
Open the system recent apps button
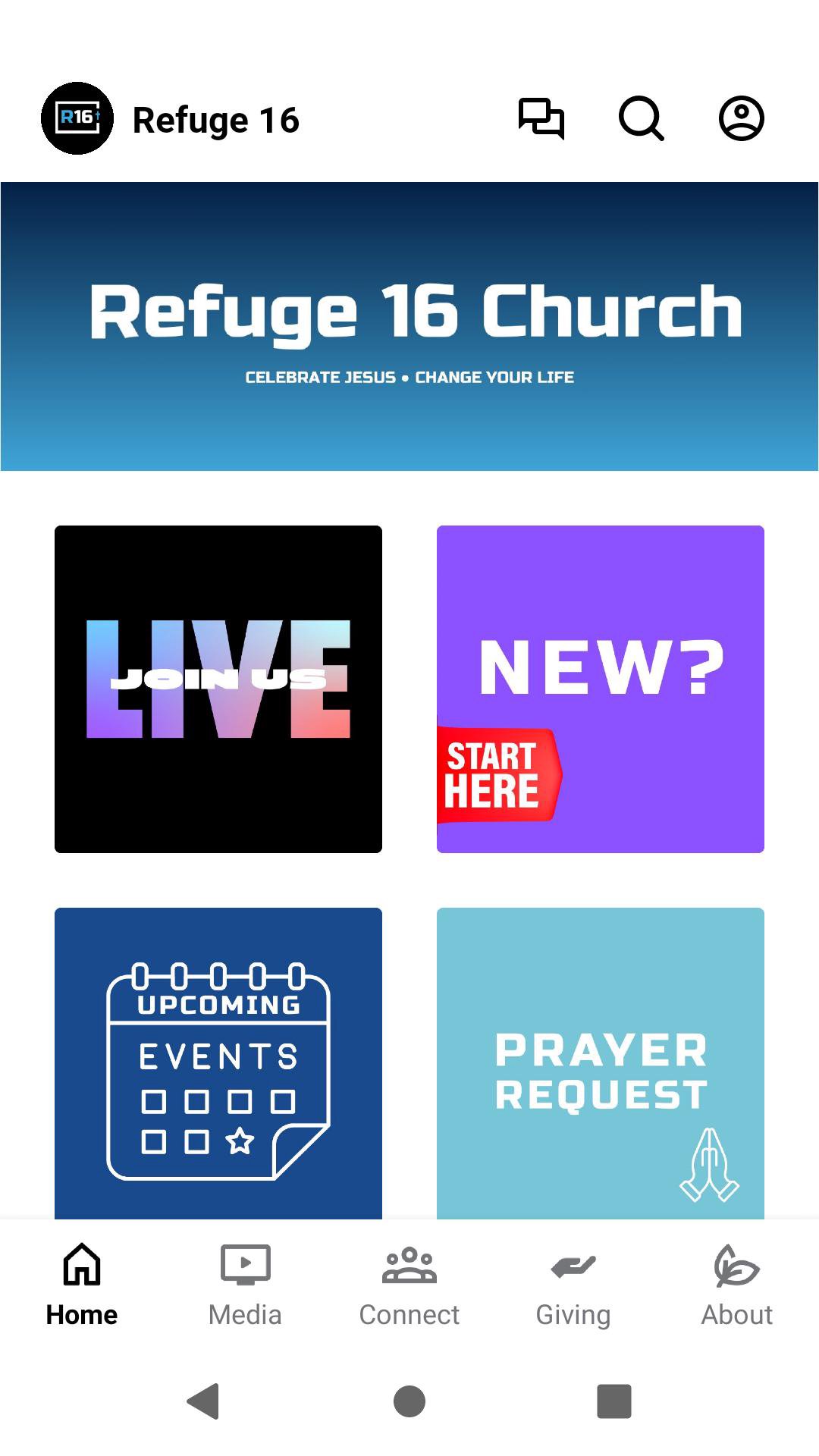[x=614, y=1401]
